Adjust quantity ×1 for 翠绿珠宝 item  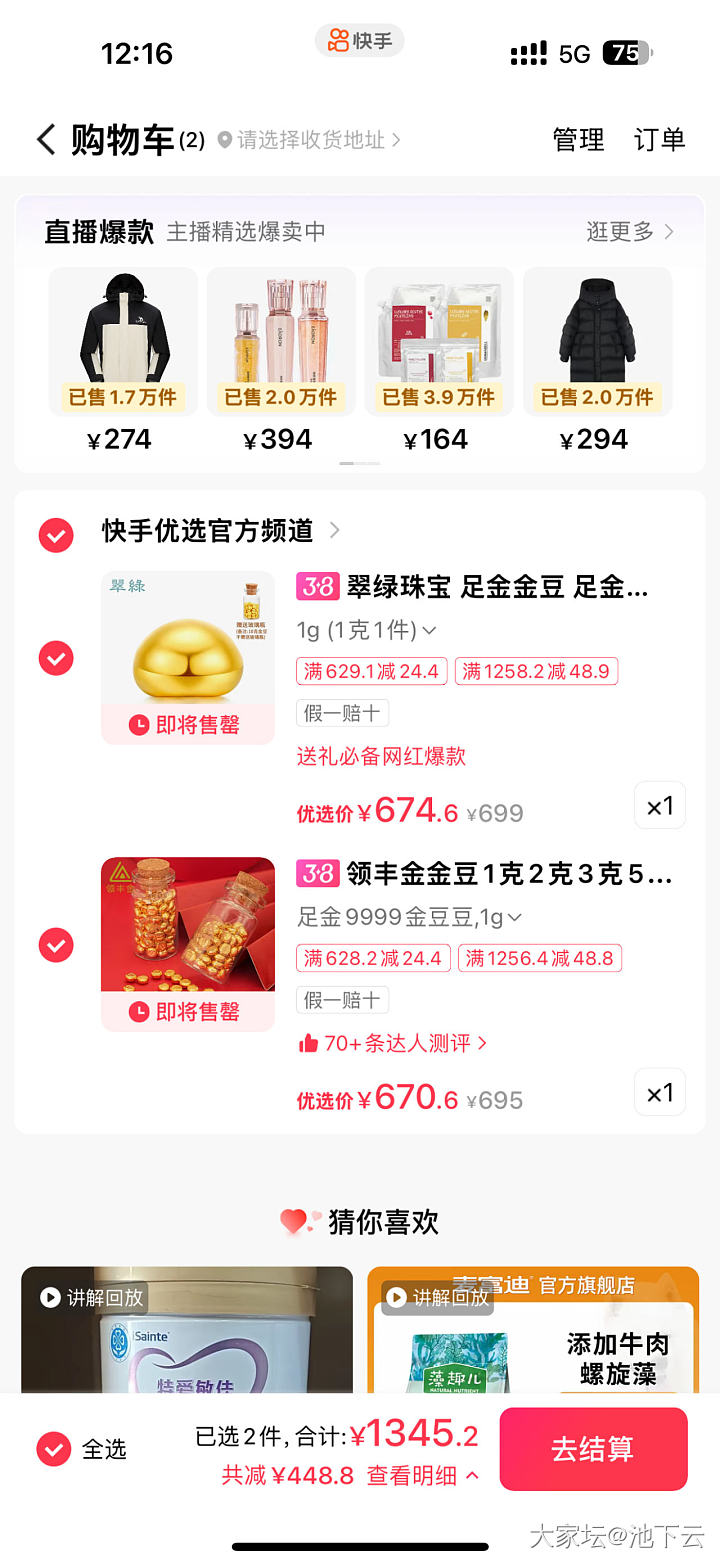[660, 806]
